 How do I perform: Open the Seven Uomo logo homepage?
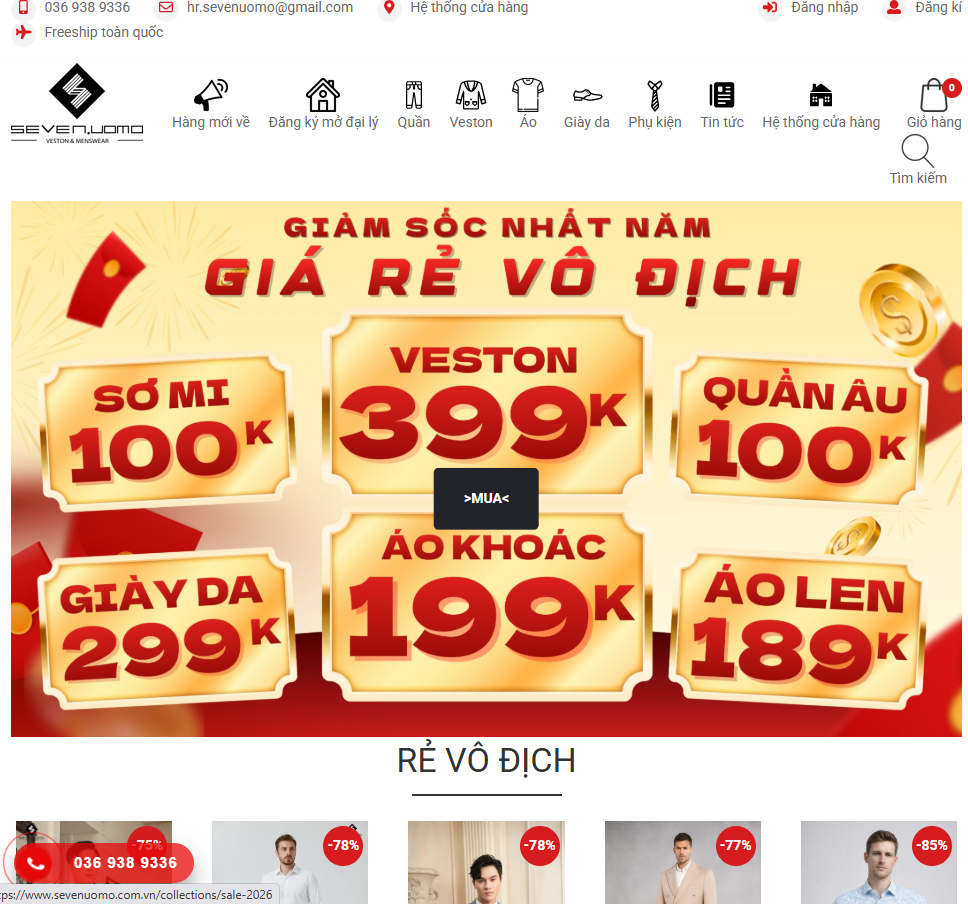click(x=77, y=104)
